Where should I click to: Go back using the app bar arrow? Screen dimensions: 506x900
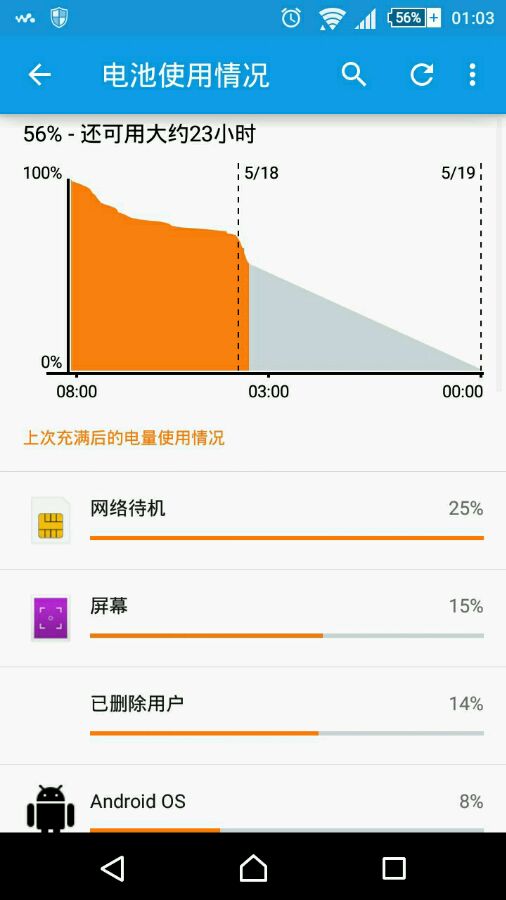point(40,75)
